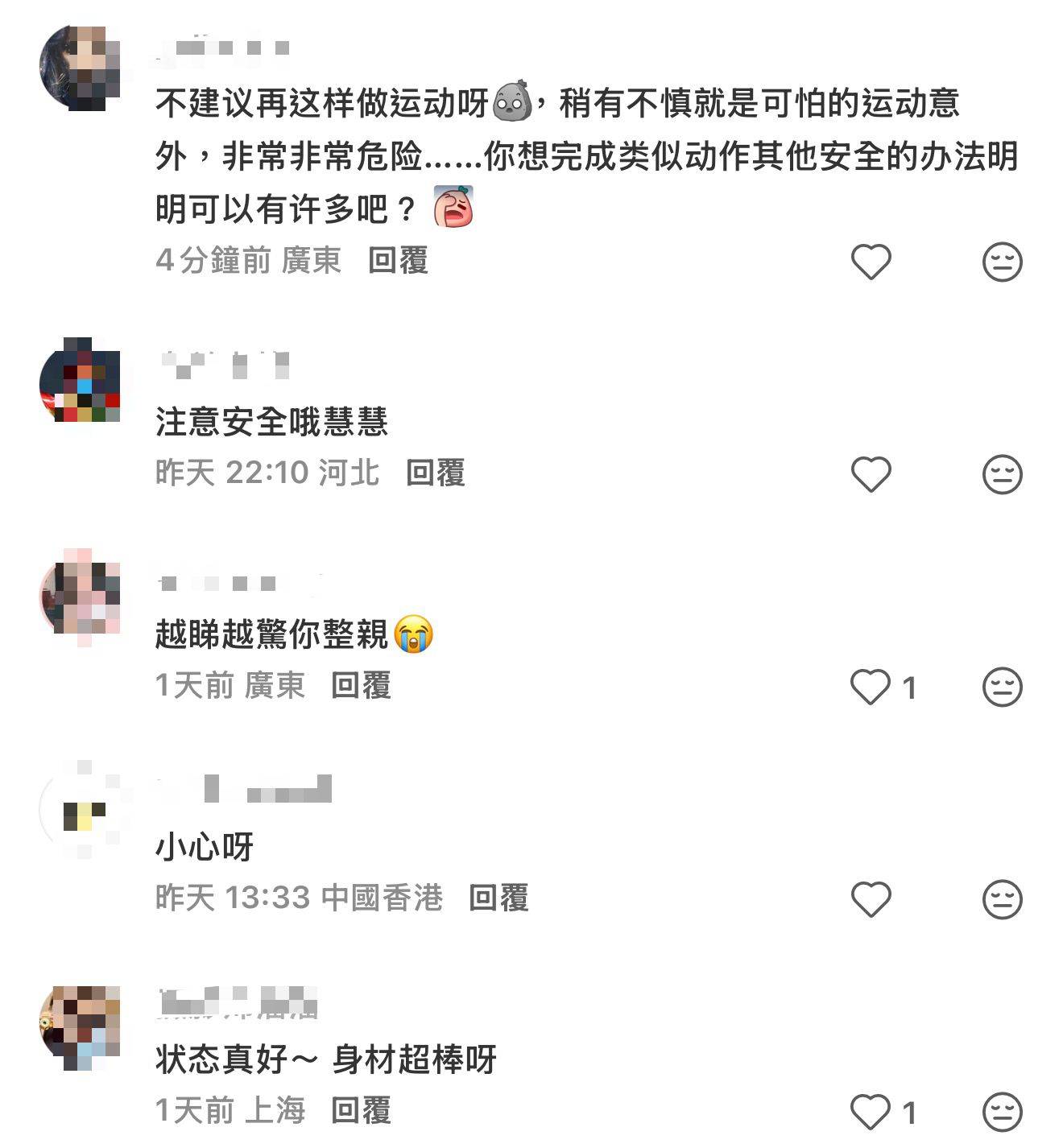Like the comment 小心呀
The height and width of the screenshot is (1148, 1063).
pos(871,899)
